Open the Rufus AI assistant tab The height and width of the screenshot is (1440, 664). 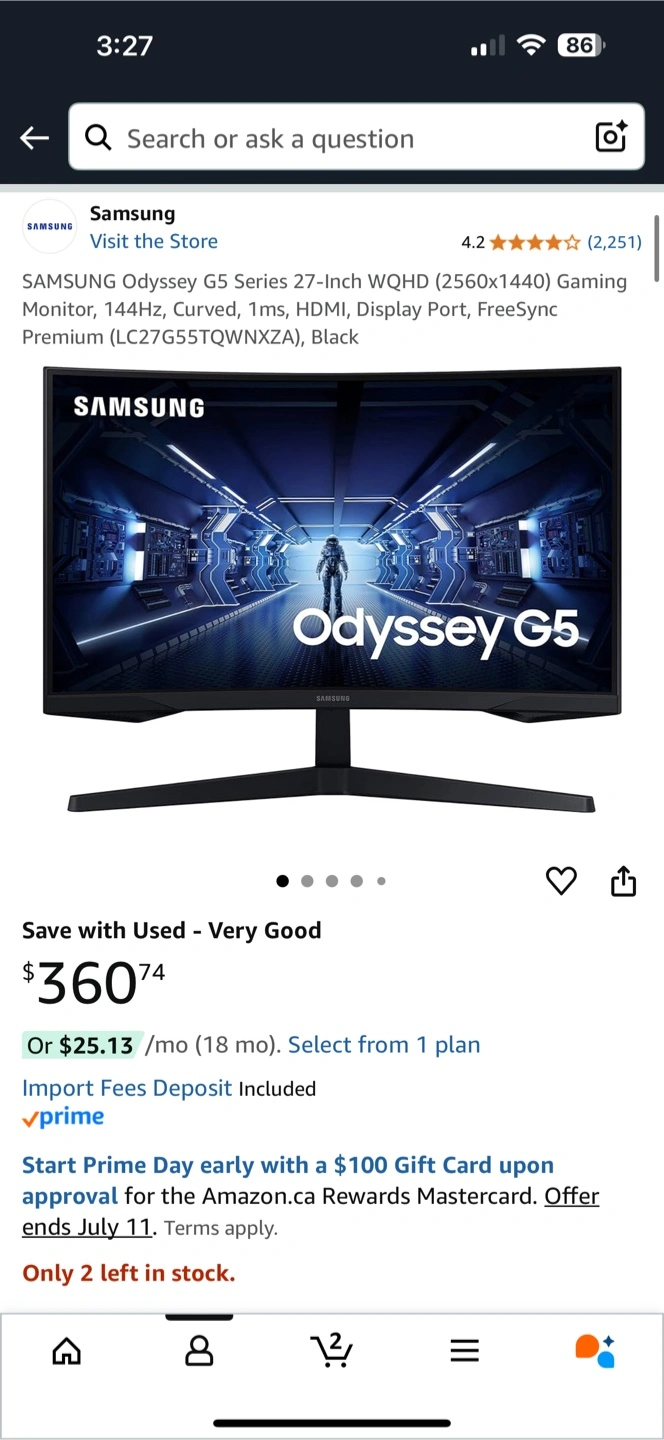click(x=596, y=1351)
